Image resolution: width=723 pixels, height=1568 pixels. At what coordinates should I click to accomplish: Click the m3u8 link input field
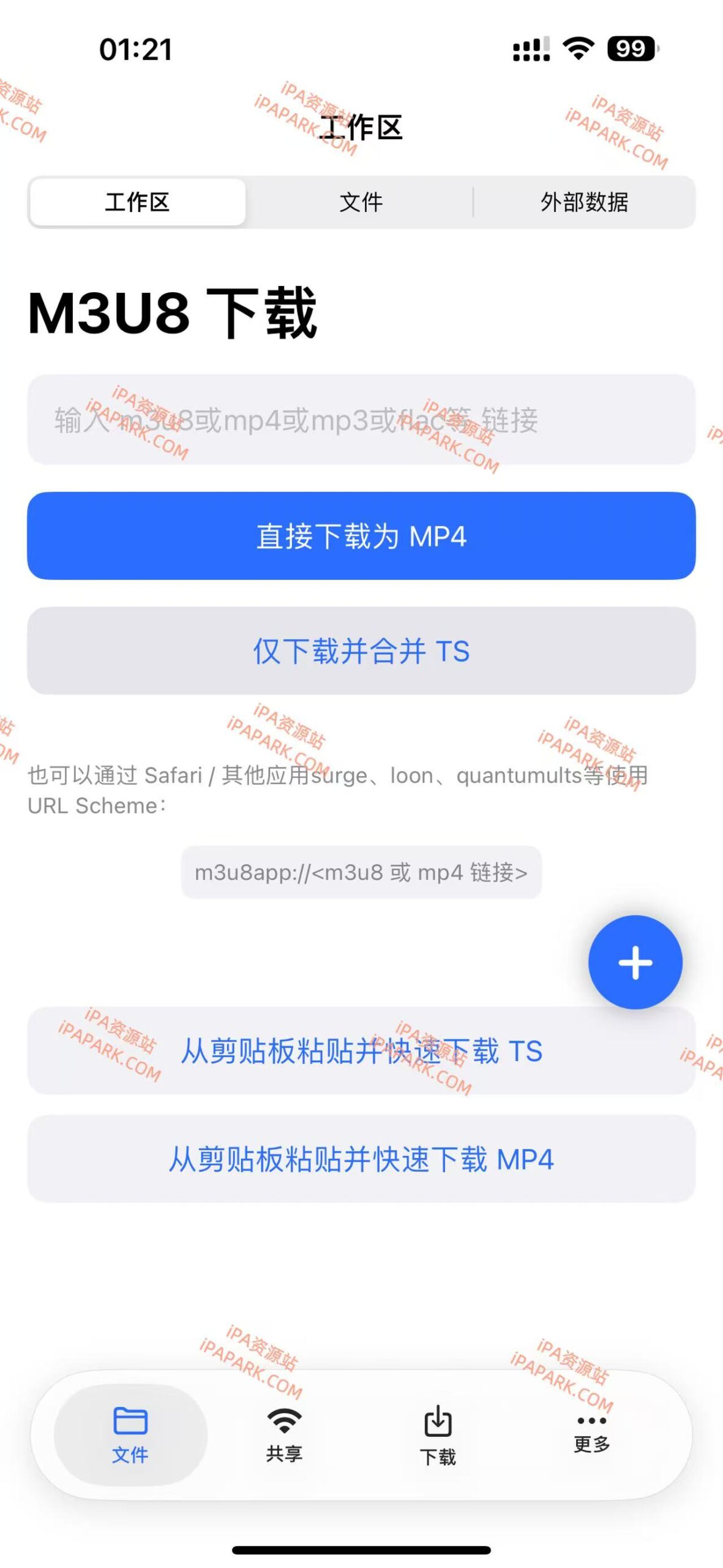(361, 421)
